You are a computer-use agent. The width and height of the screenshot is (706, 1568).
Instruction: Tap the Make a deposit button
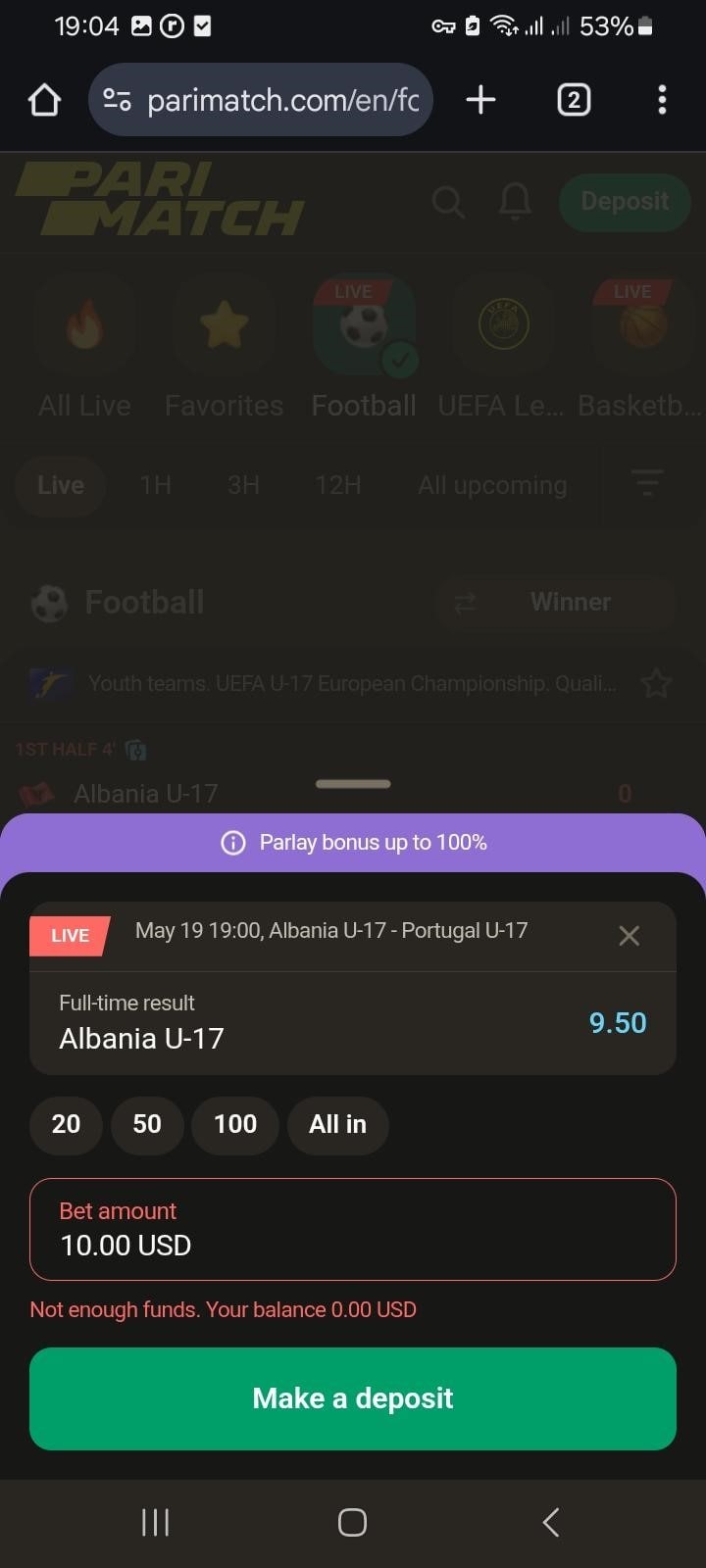[353, 1398]
